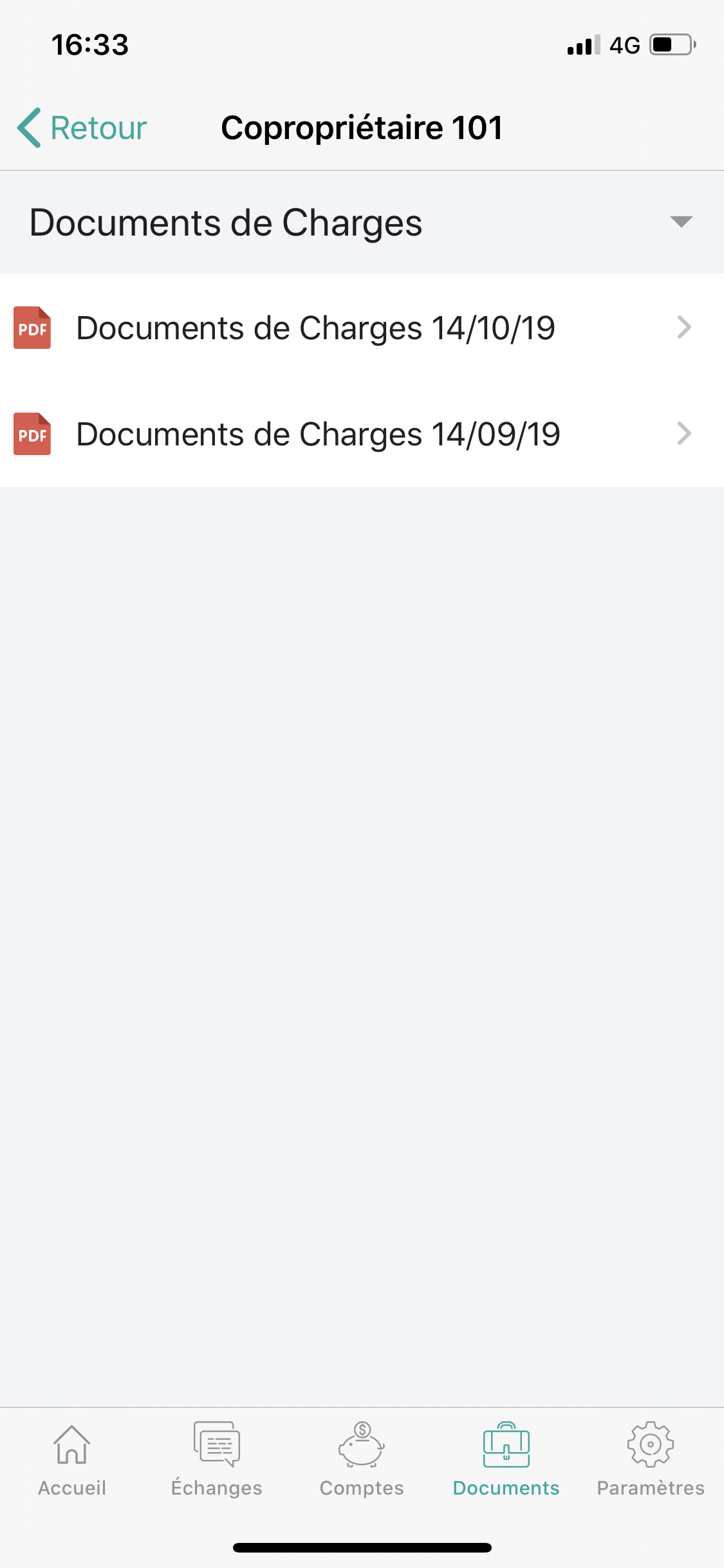The width and height of the screenshot is (724, 1568).
Task: Go back with the Retour button
Action: [82, 127]
